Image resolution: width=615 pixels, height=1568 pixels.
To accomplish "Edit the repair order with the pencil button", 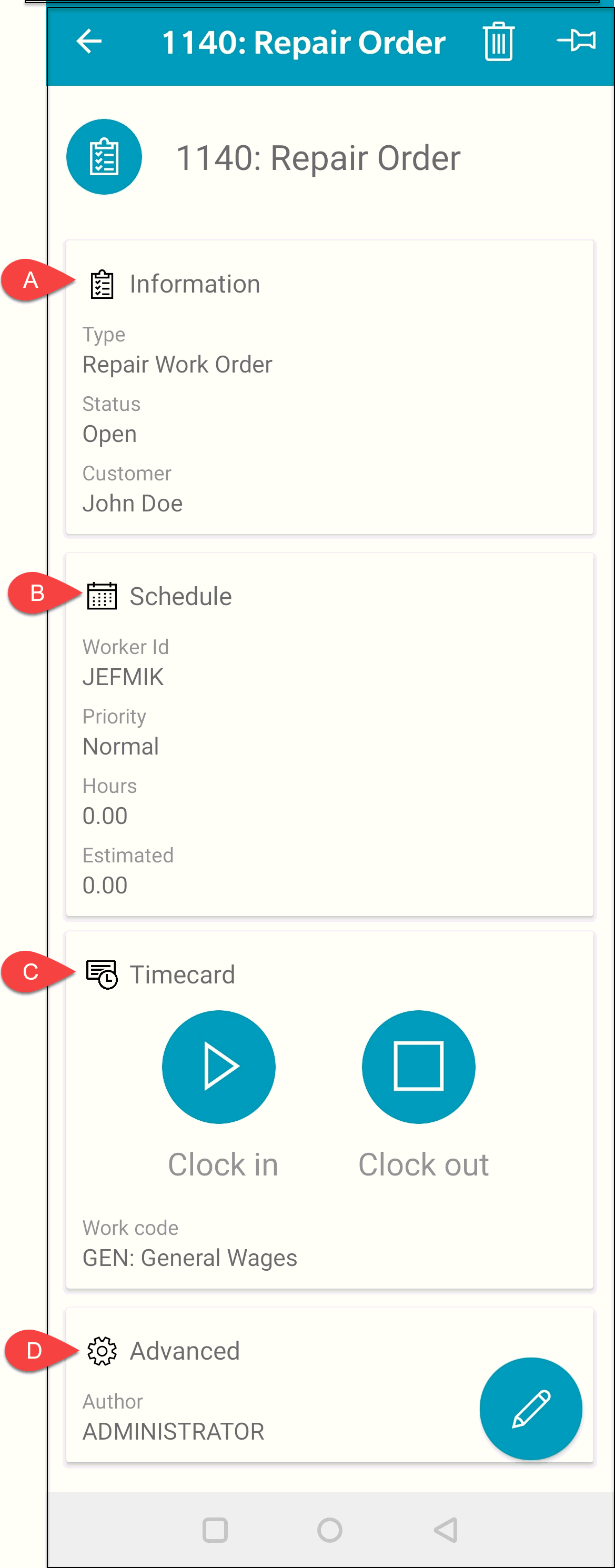I will coord(530,1408).
